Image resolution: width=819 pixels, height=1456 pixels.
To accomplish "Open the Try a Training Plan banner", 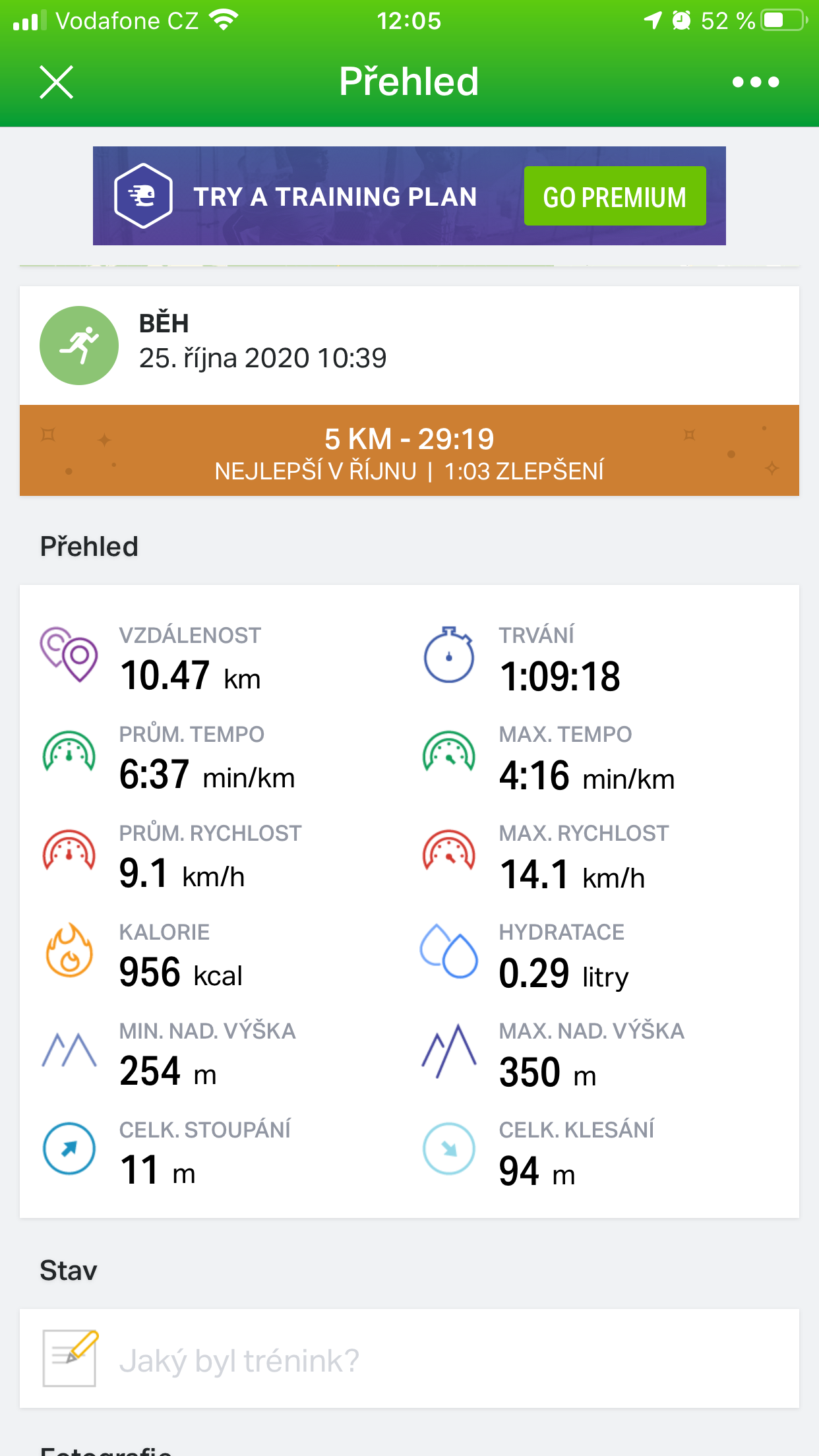I will click(409, 196).
